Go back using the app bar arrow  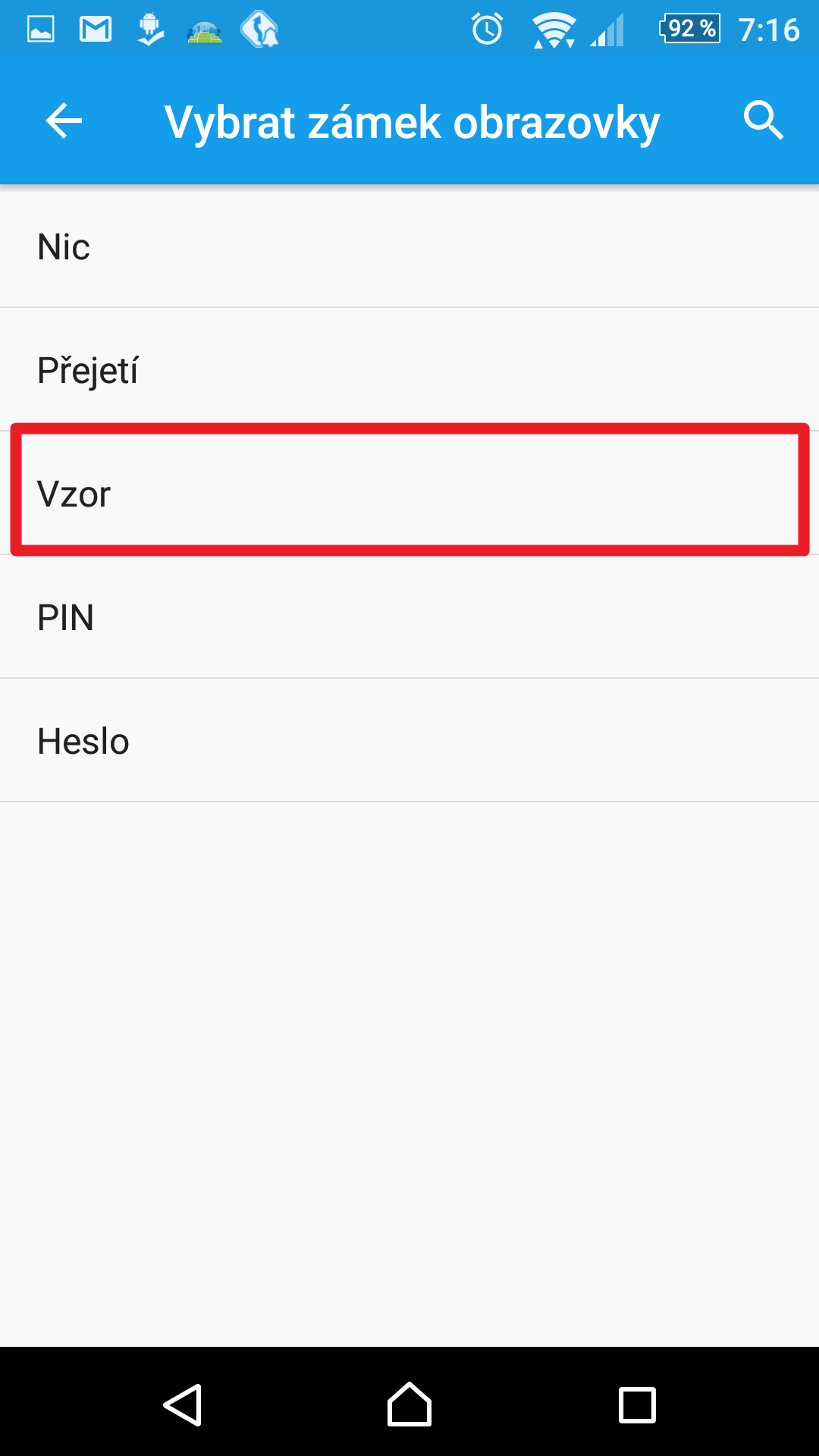64,121
